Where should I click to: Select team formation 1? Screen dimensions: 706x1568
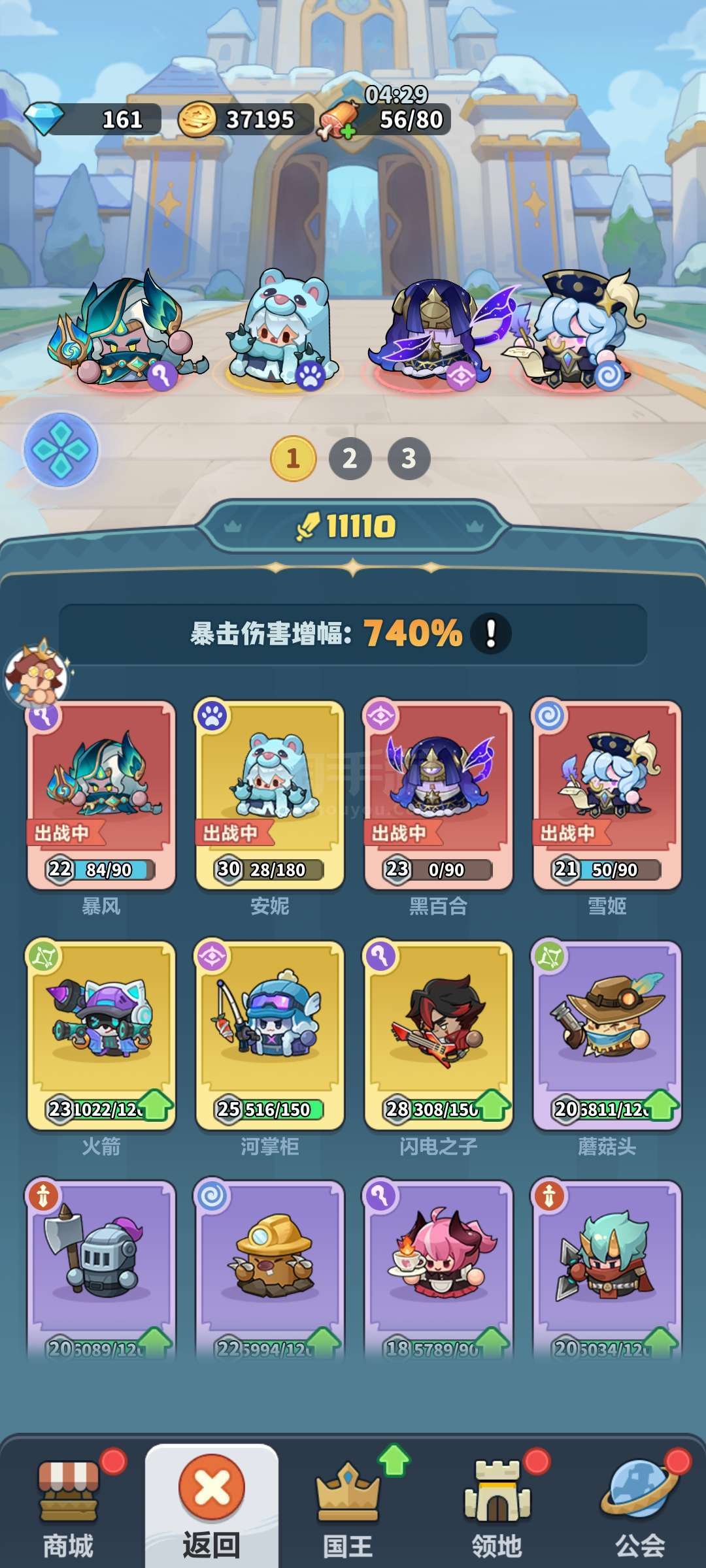pos(293,458)
